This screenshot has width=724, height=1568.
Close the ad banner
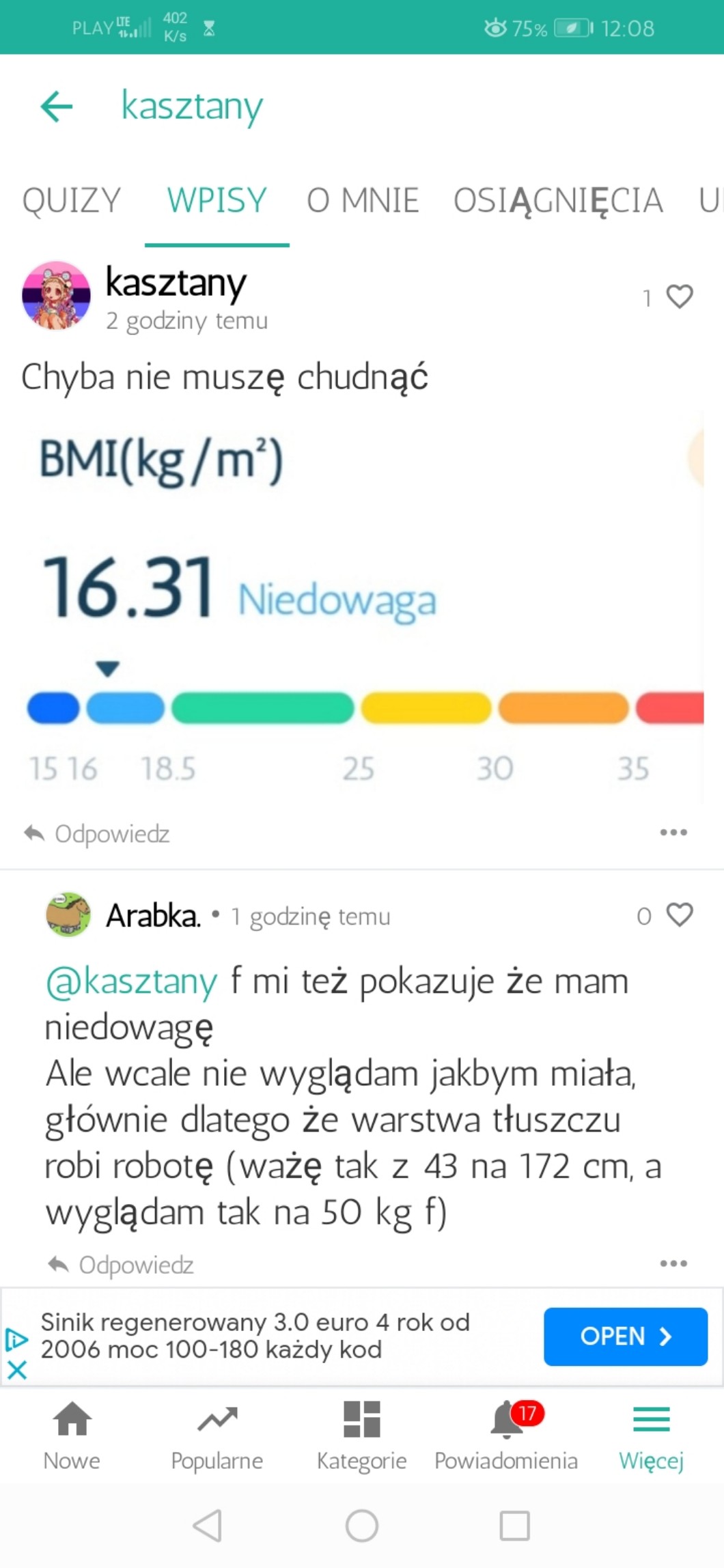(17, 1369)
